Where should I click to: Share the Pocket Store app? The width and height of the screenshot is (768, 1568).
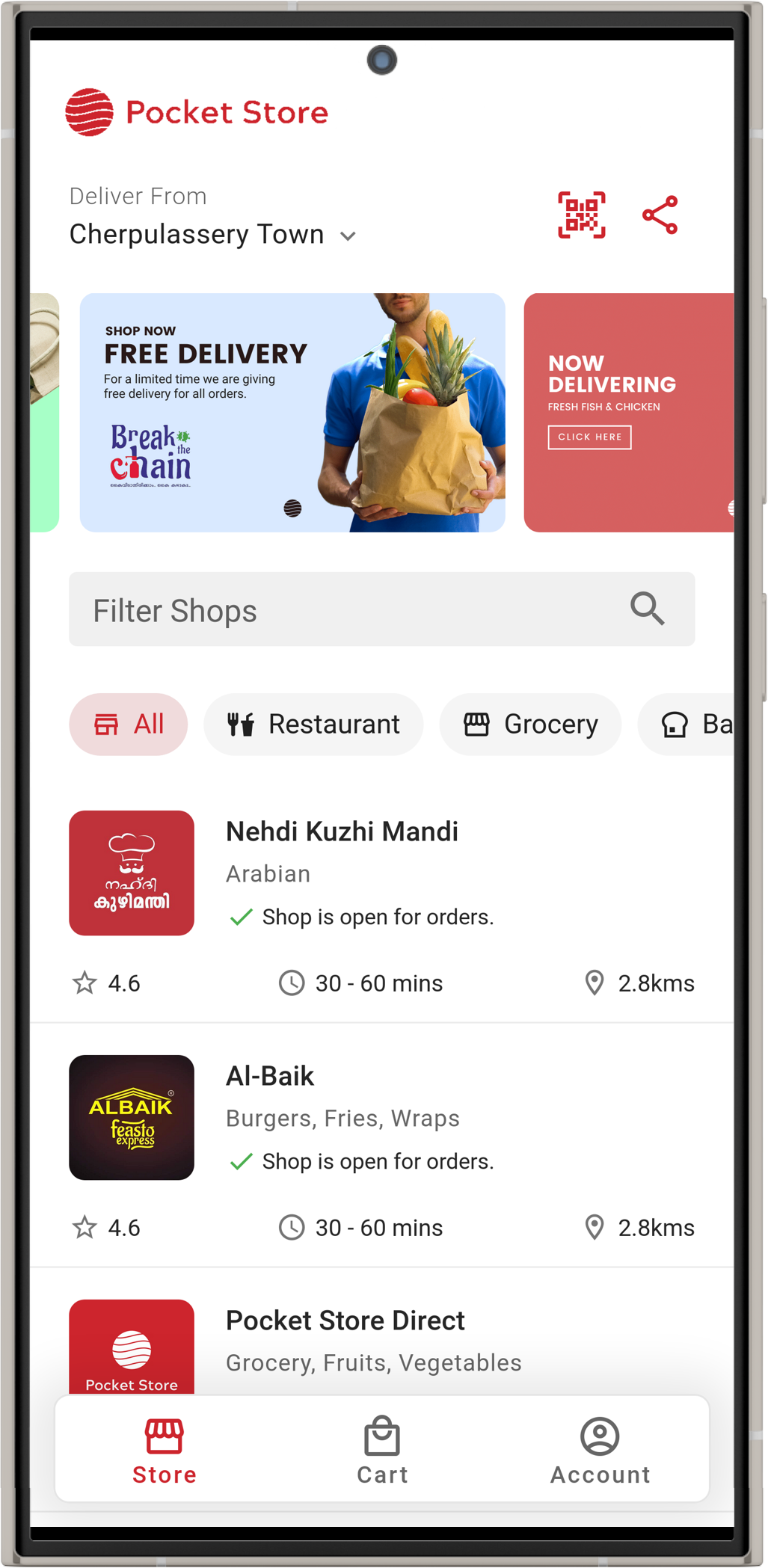tap(660, 215)
